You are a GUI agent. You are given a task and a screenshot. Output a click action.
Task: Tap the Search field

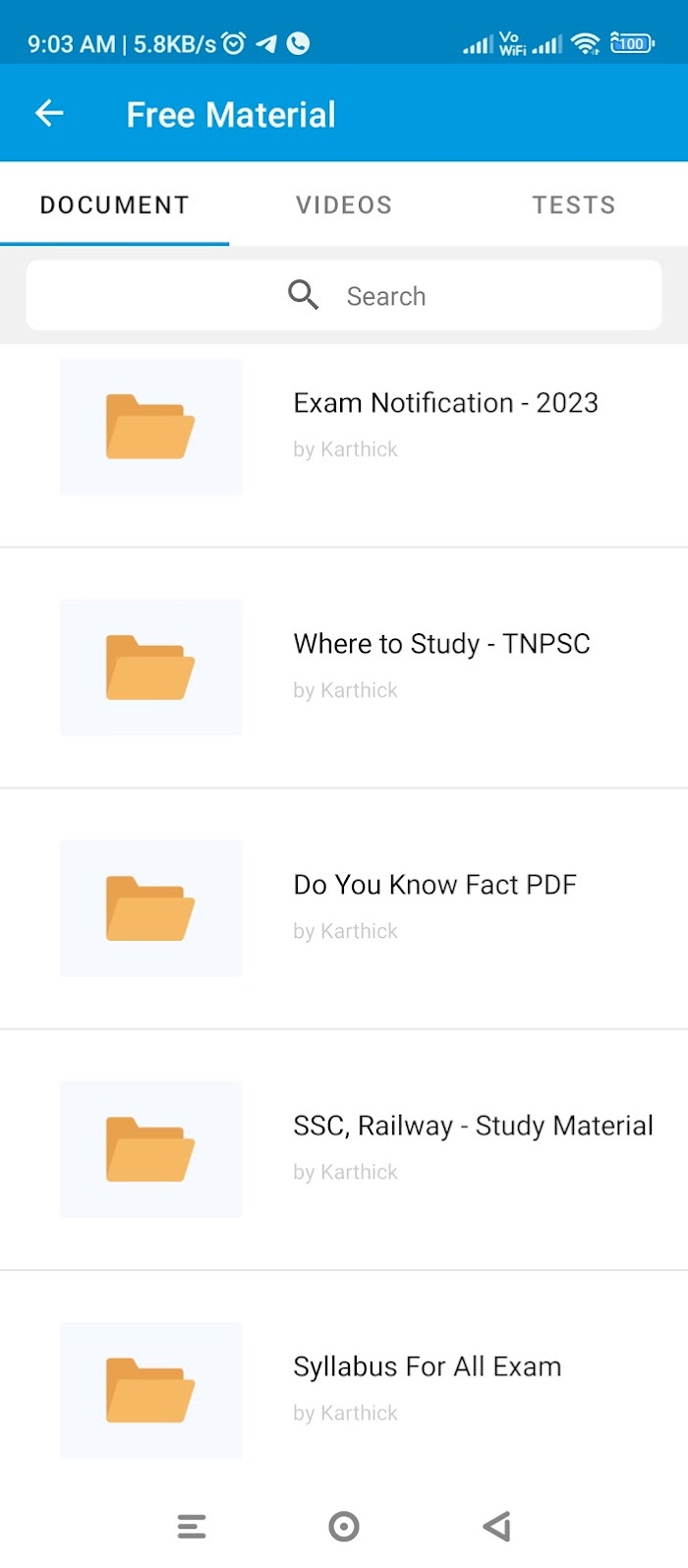coord(344,295)
